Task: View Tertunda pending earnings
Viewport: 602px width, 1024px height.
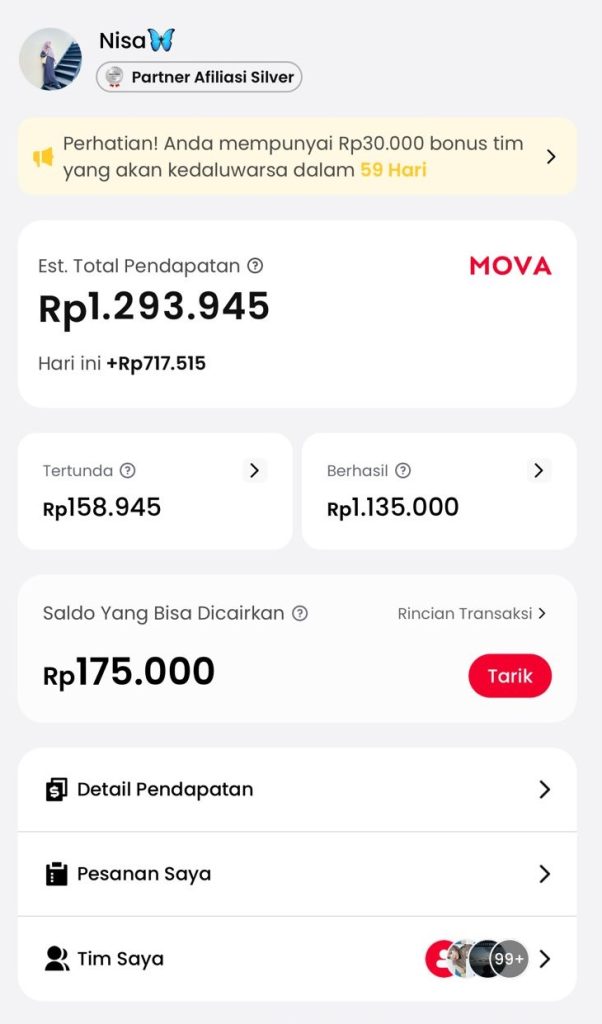Action: pyautogui.click(x=255, y=471)
